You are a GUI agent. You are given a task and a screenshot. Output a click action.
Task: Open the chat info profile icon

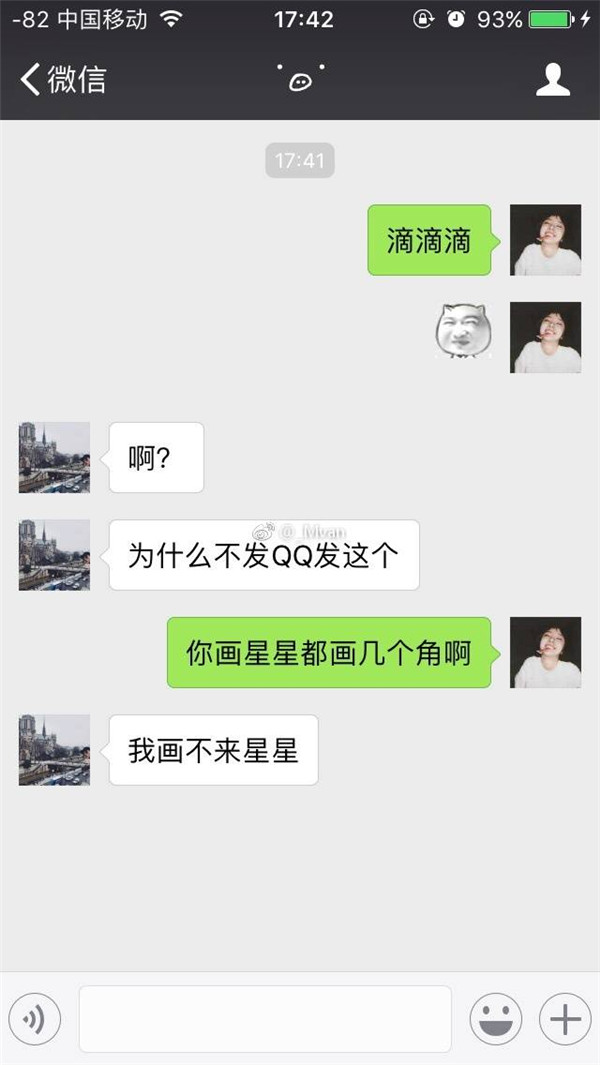[x=552, y=79]
